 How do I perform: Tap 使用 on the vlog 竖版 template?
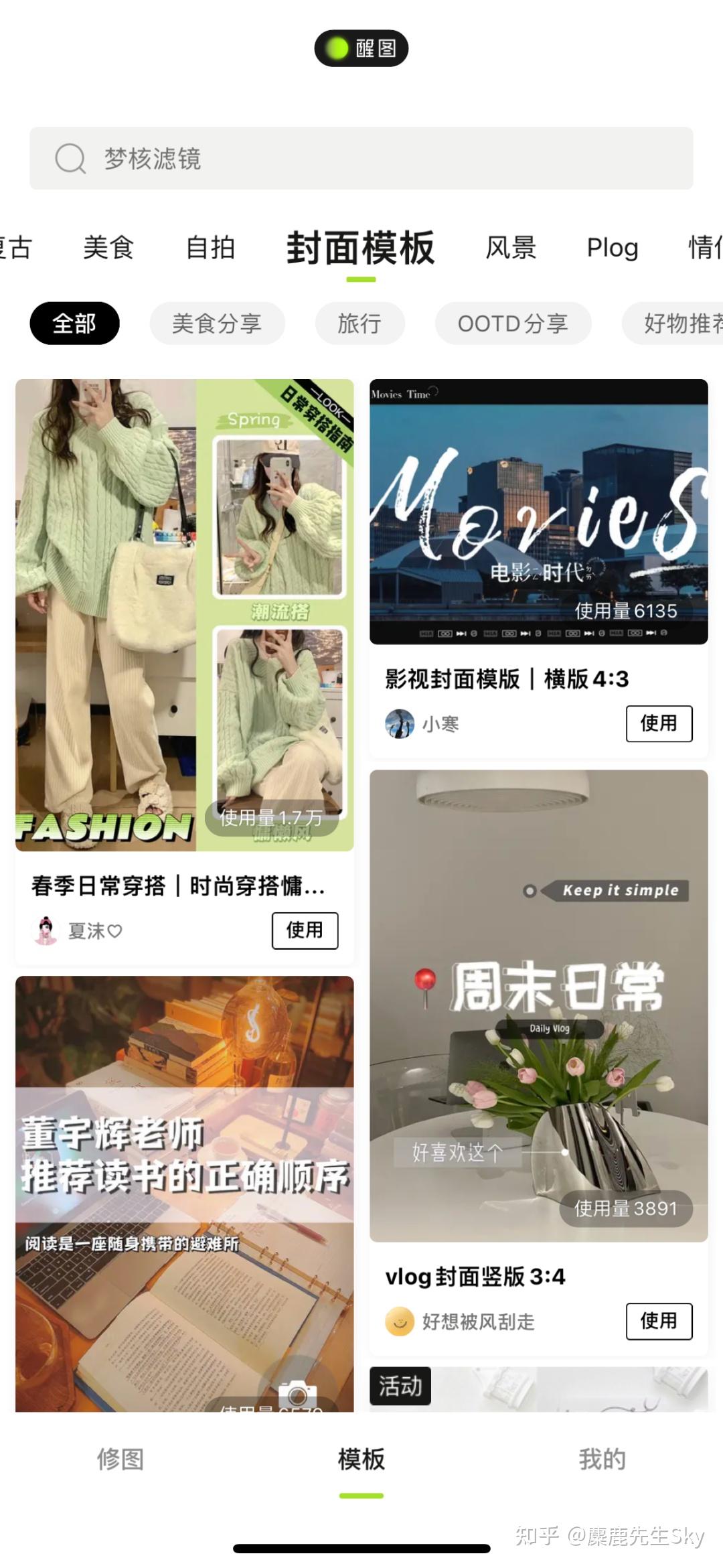tap(659, 1321)
